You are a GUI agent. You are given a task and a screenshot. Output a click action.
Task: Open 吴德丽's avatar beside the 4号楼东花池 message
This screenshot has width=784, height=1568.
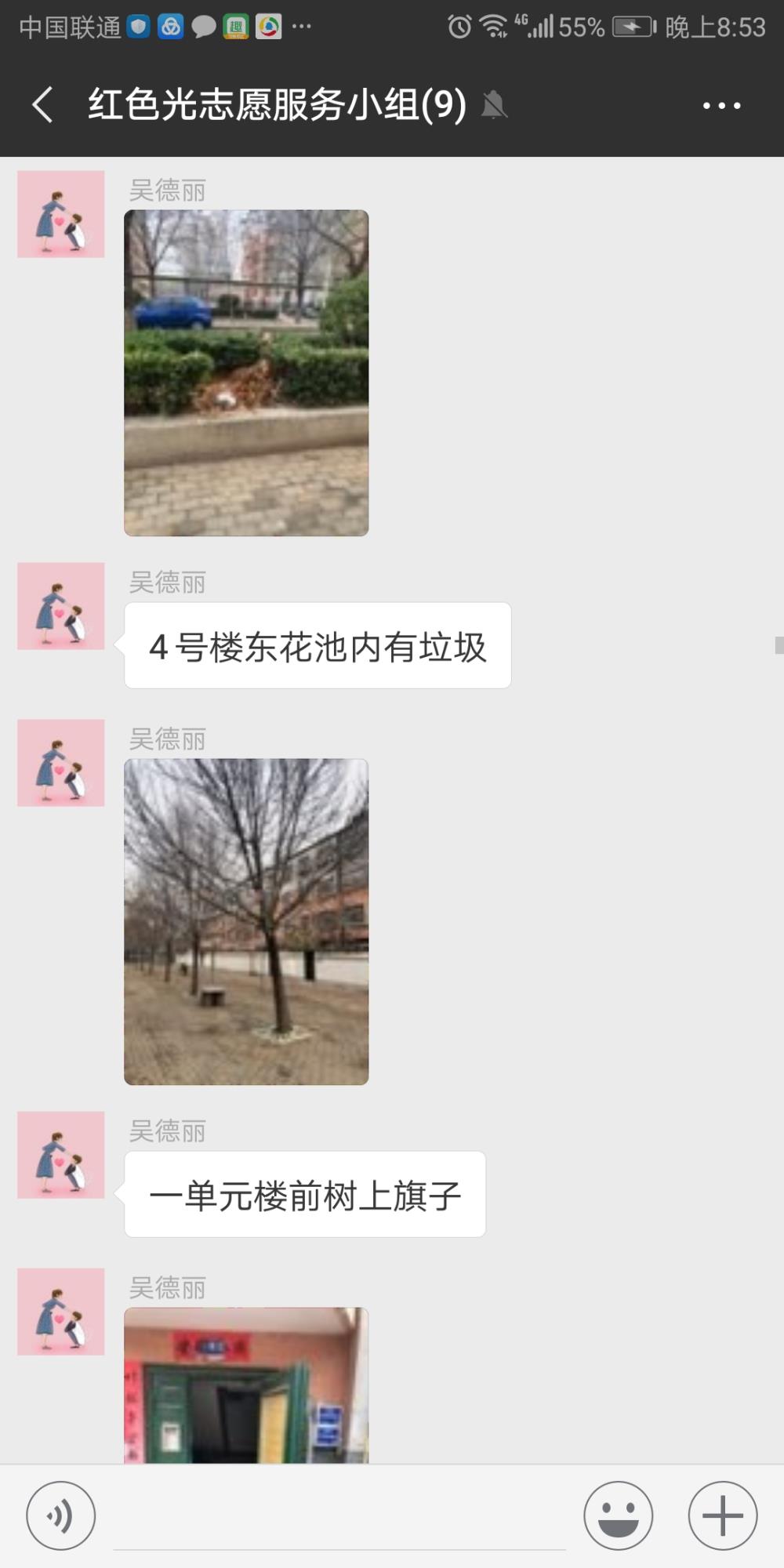pyautogui.click(x=61, y=606)
